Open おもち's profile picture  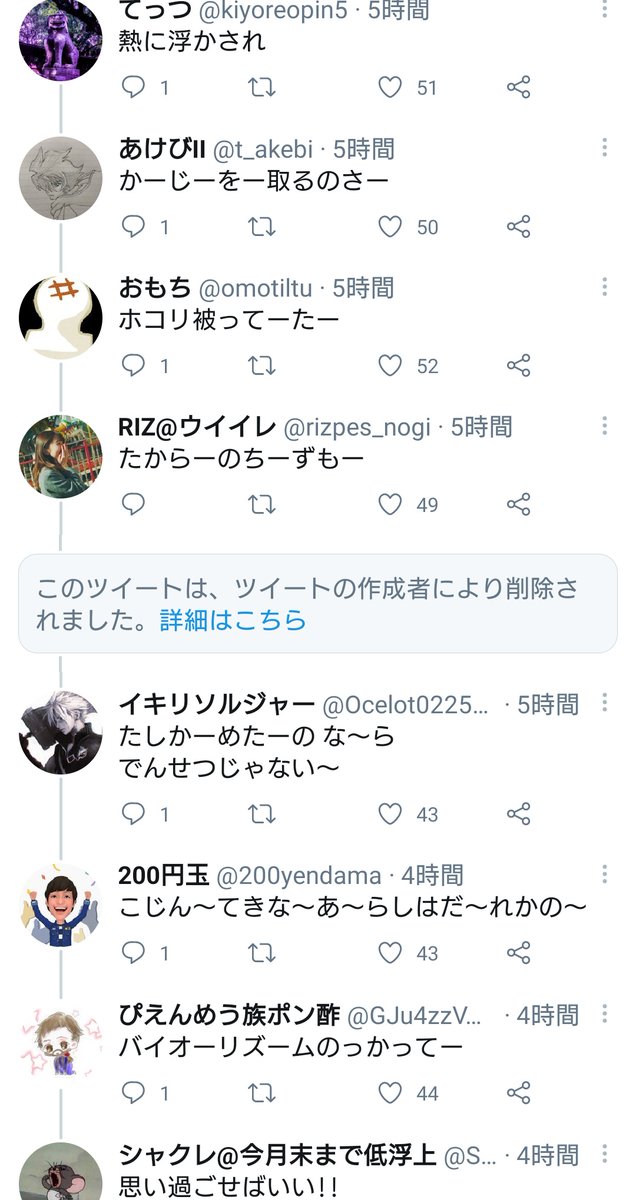click(x=61, y=319)
